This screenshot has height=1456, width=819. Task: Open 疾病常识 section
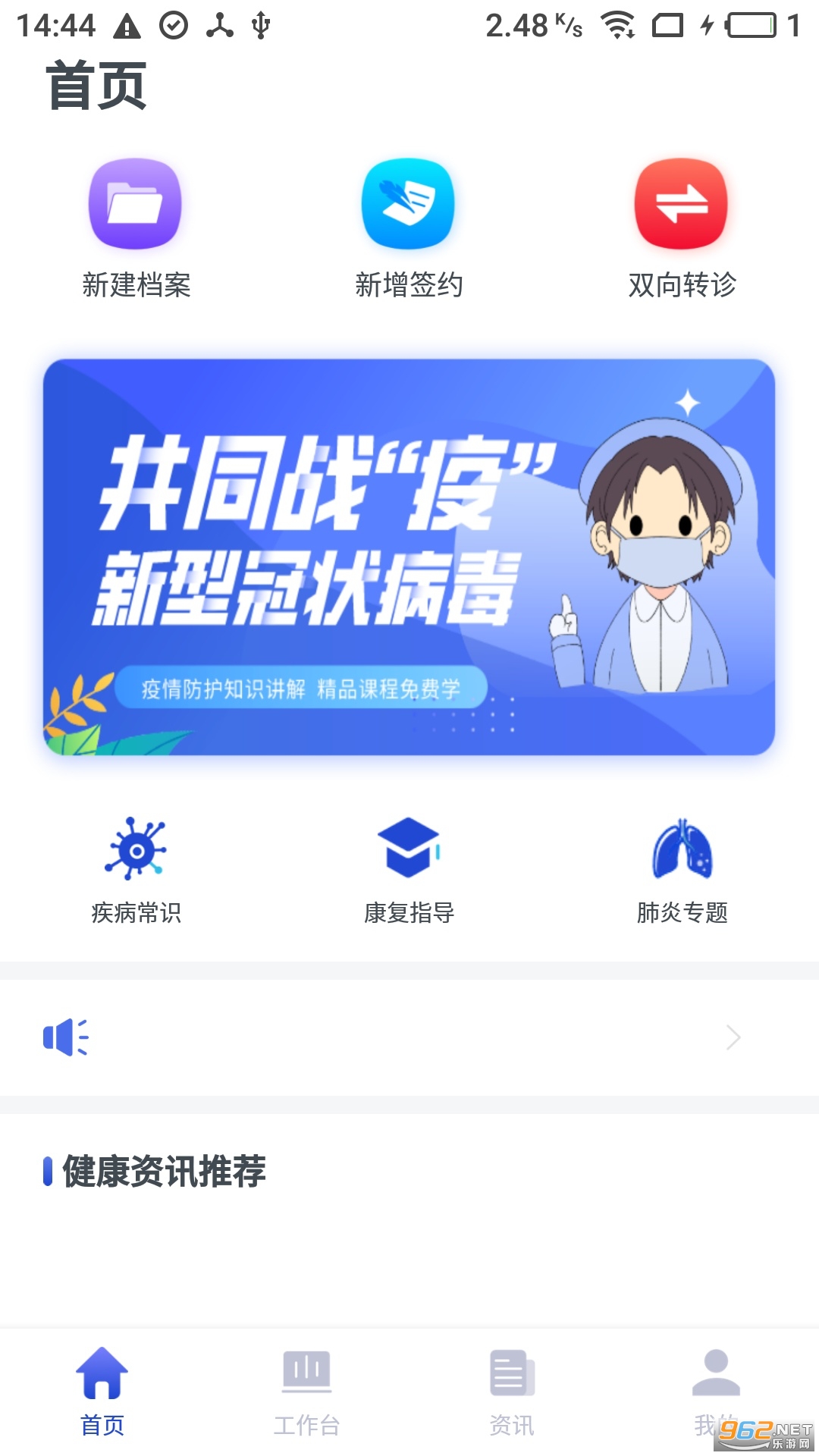[136, 871]
